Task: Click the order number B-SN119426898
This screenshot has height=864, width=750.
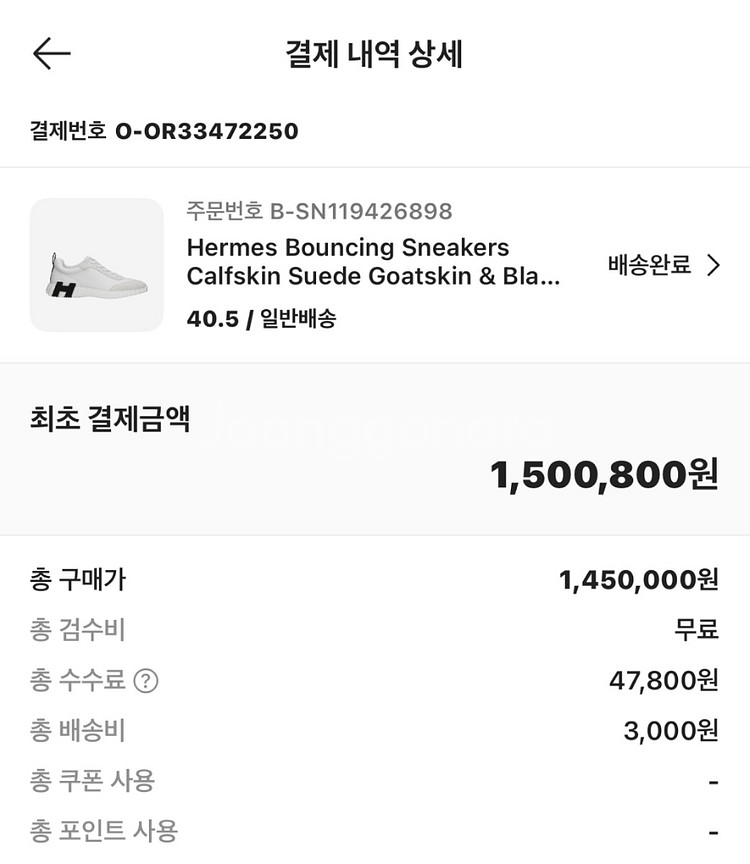Action: click(317, 209)
